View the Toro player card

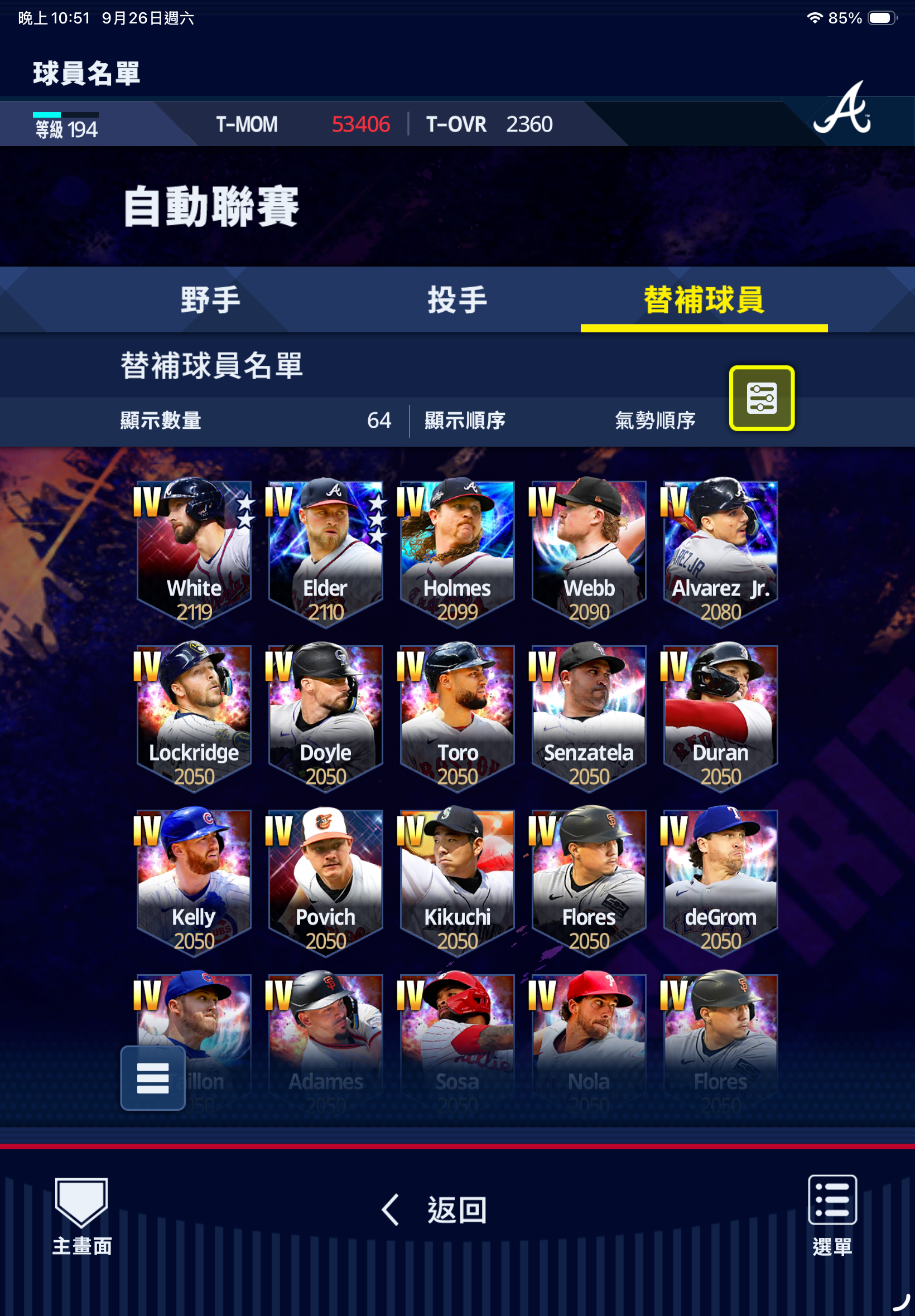pos(458,716)
